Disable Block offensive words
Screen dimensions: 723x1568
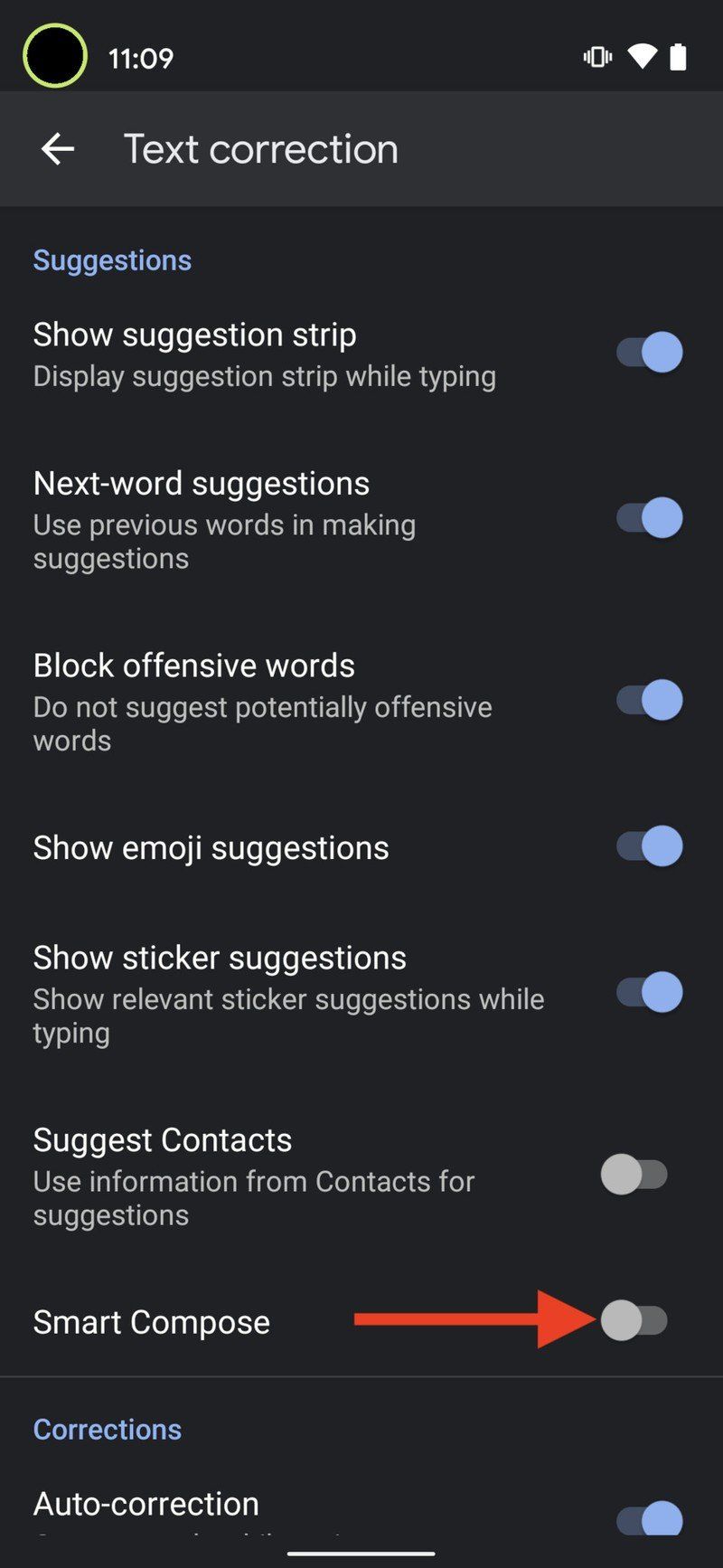coord(648,701)
